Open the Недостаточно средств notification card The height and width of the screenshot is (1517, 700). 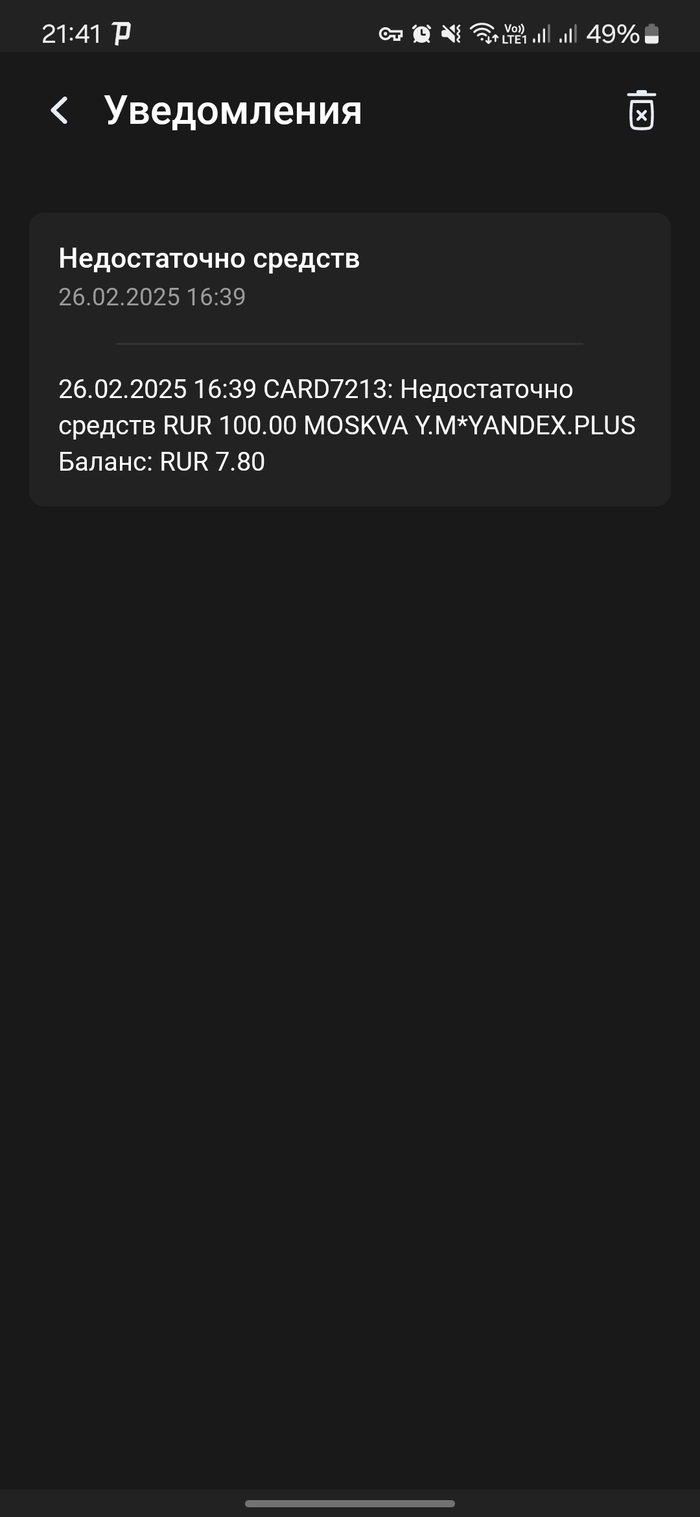pyautogui.click(x=349, y=360)
